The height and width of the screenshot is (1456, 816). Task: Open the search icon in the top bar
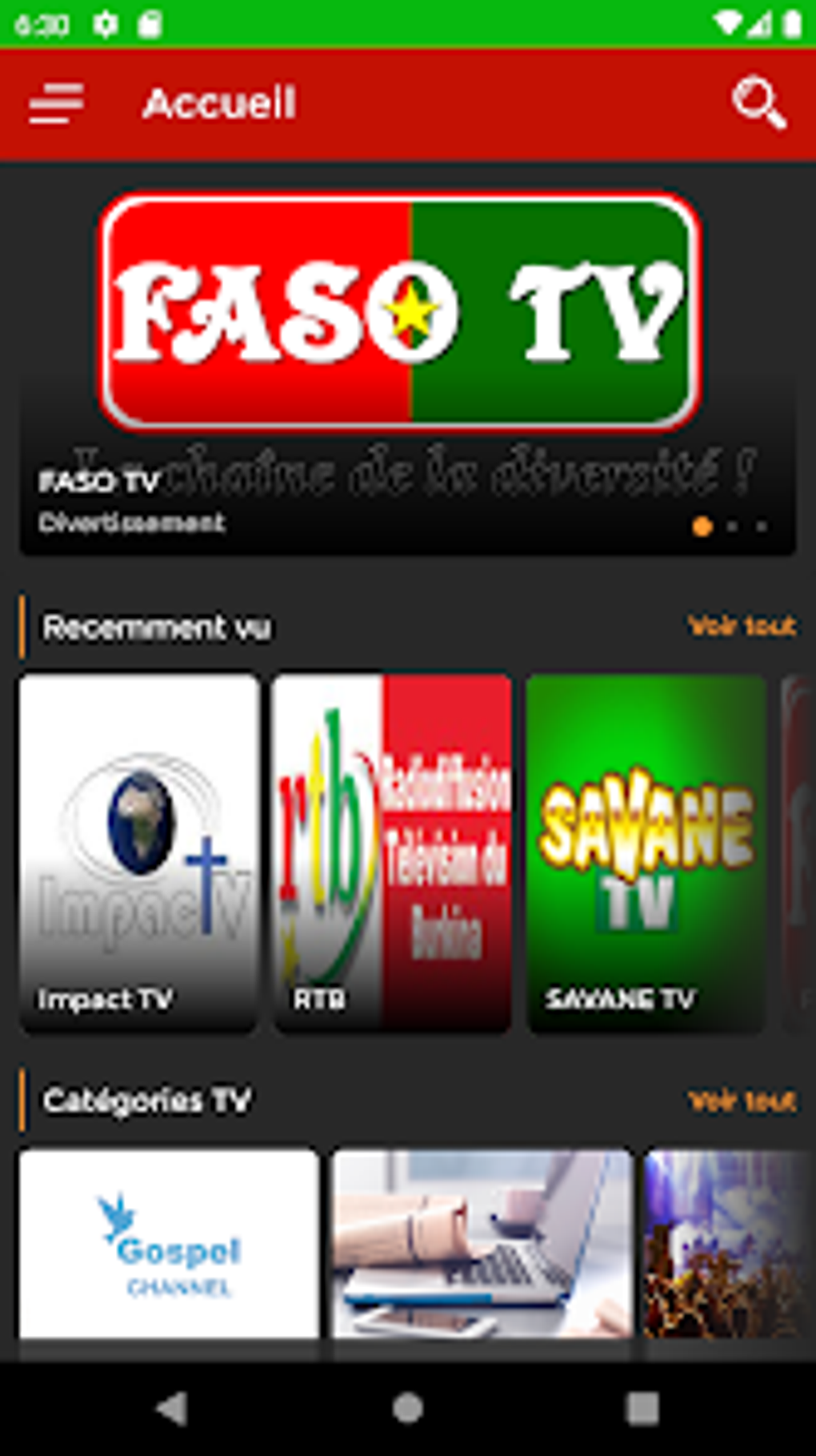tap(758, 104)
